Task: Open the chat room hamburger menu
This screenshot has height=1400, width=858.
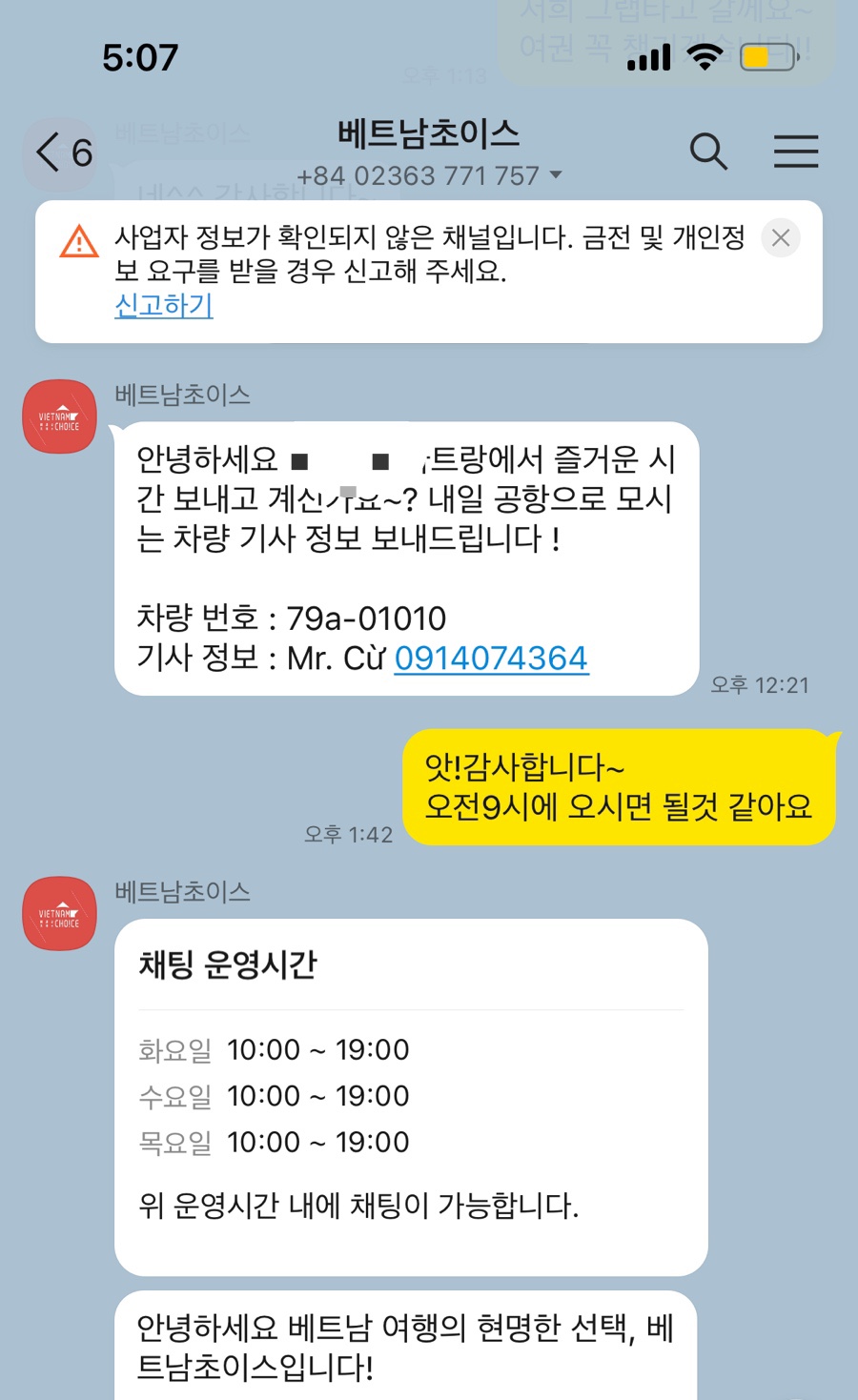Action: point(796,152)
